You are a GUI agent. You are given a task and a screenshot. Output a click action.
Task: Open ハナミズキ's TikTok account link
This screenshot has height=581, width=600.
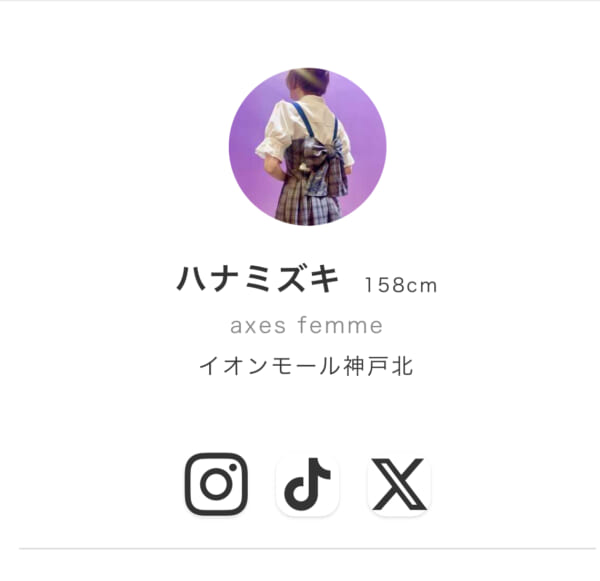coord(307,485)
